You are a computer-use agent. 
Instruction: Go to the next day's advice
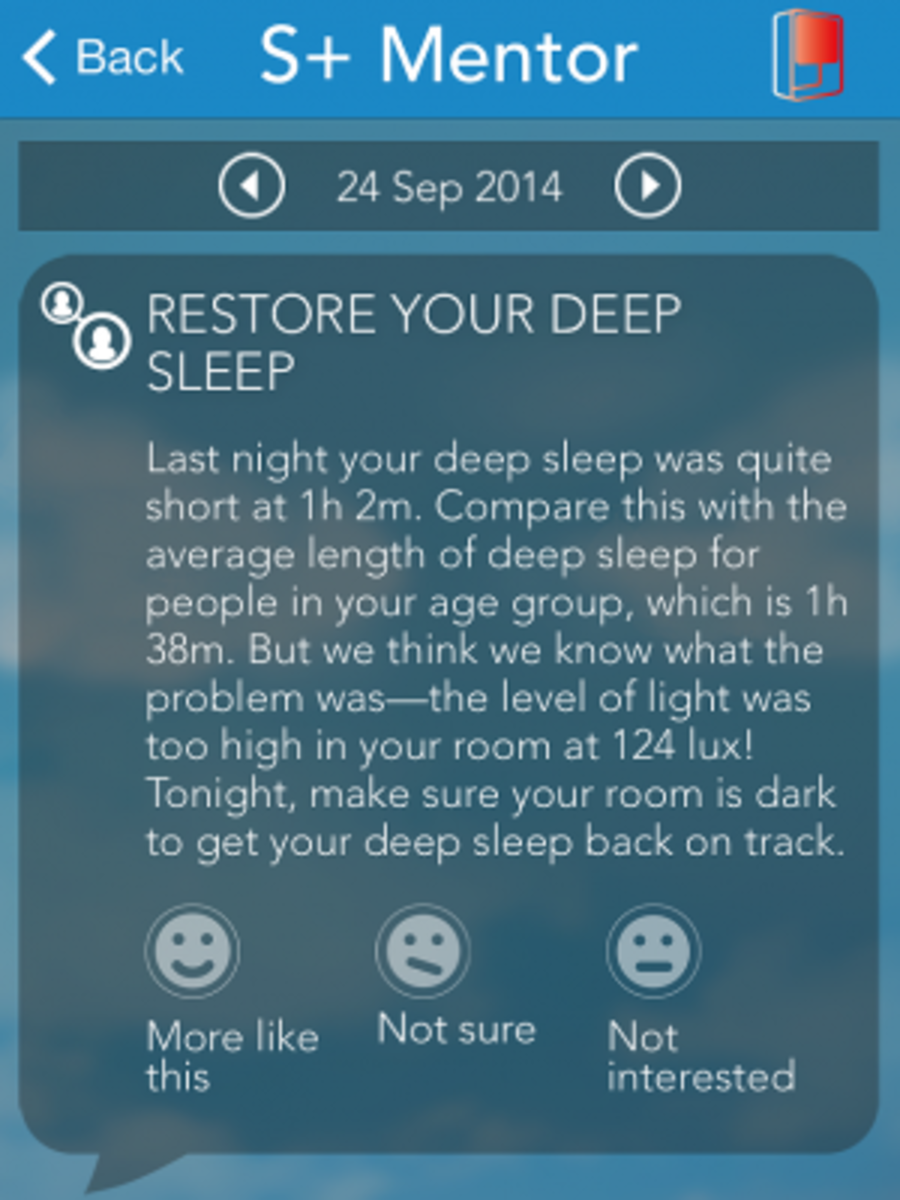pos(647,187)
